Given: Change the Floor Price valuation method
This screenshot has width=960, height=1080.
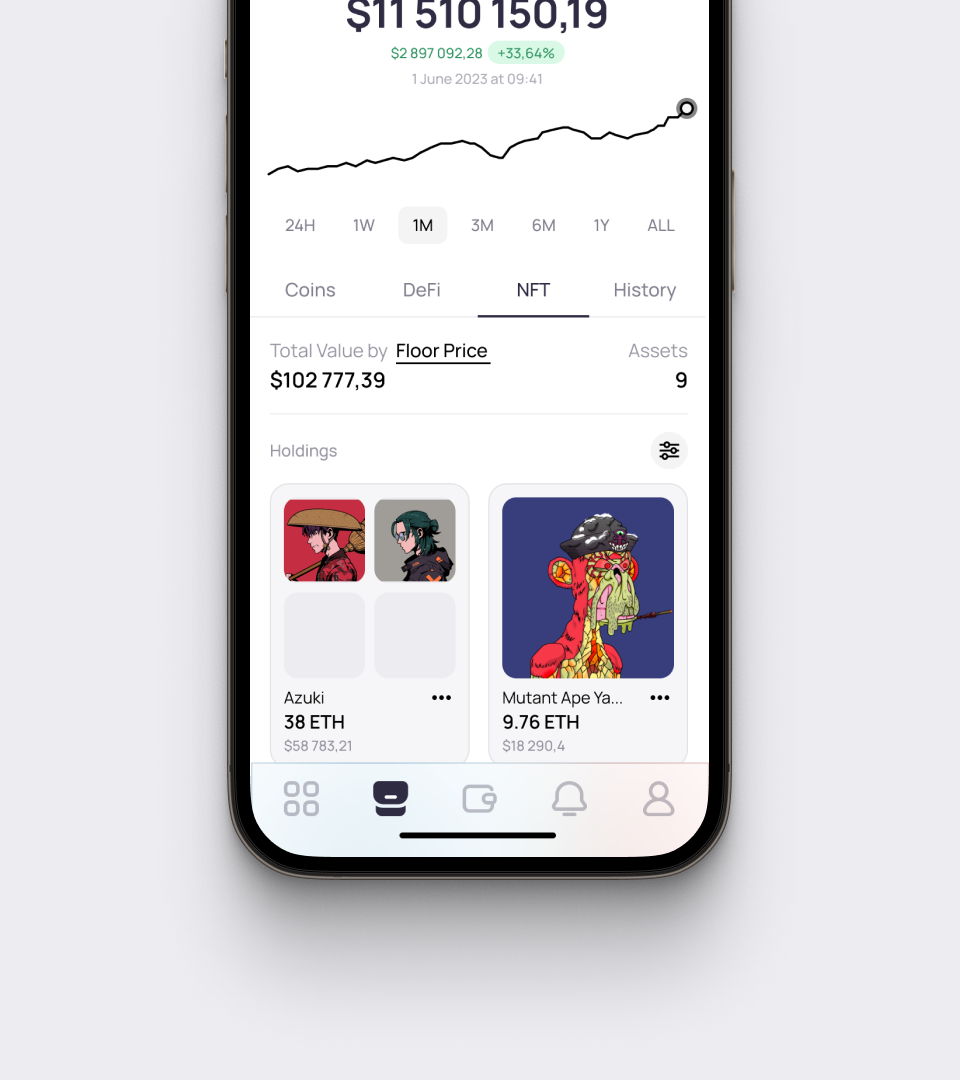Looking at the screenshot, I should click(442, 351).
